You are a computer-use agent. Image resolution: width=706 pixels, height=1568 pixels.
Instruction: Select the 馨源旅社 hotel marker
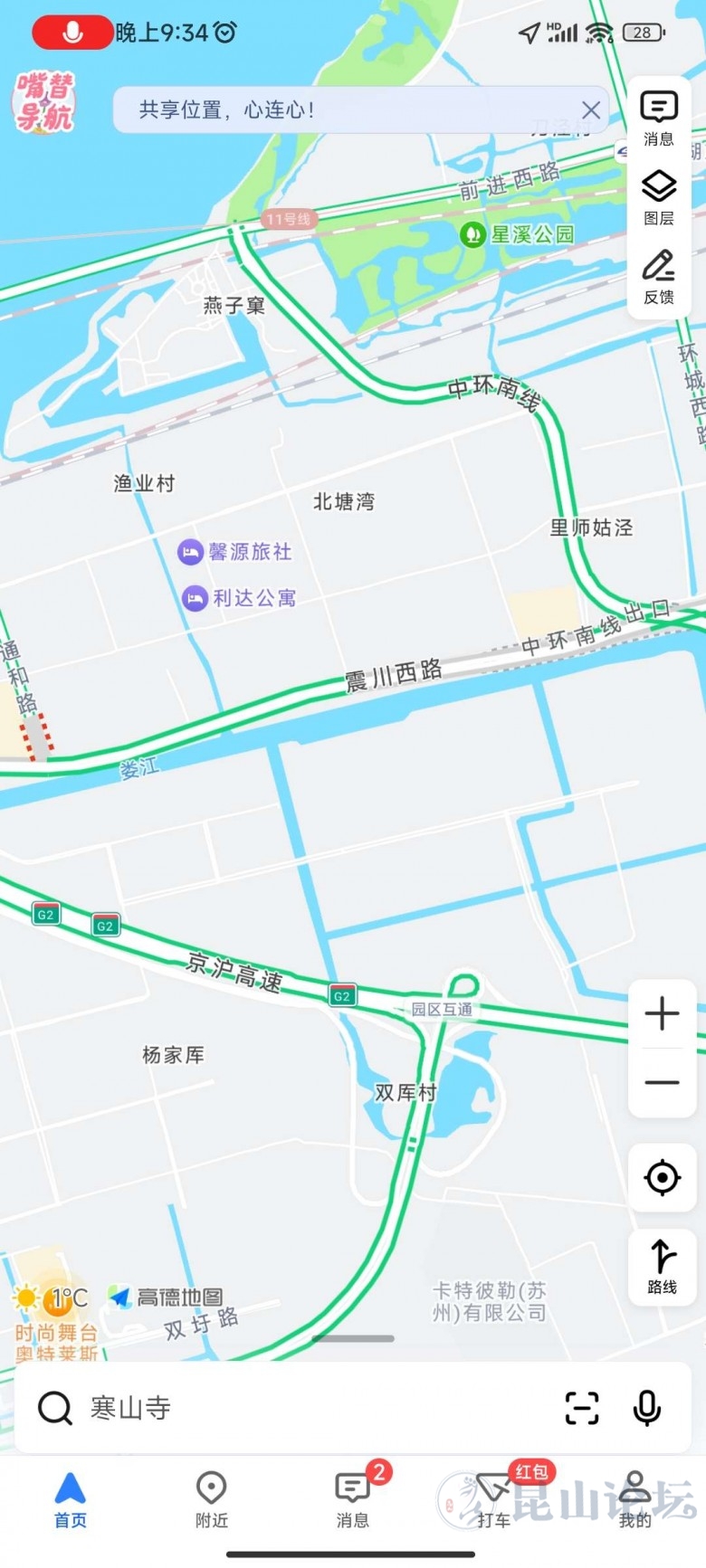coord(190,552)
